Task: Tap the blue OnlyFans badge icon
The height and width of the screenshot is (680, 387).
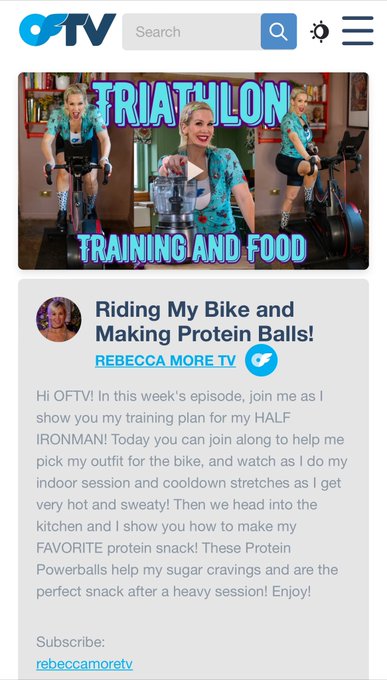Action: click(261, 360)
